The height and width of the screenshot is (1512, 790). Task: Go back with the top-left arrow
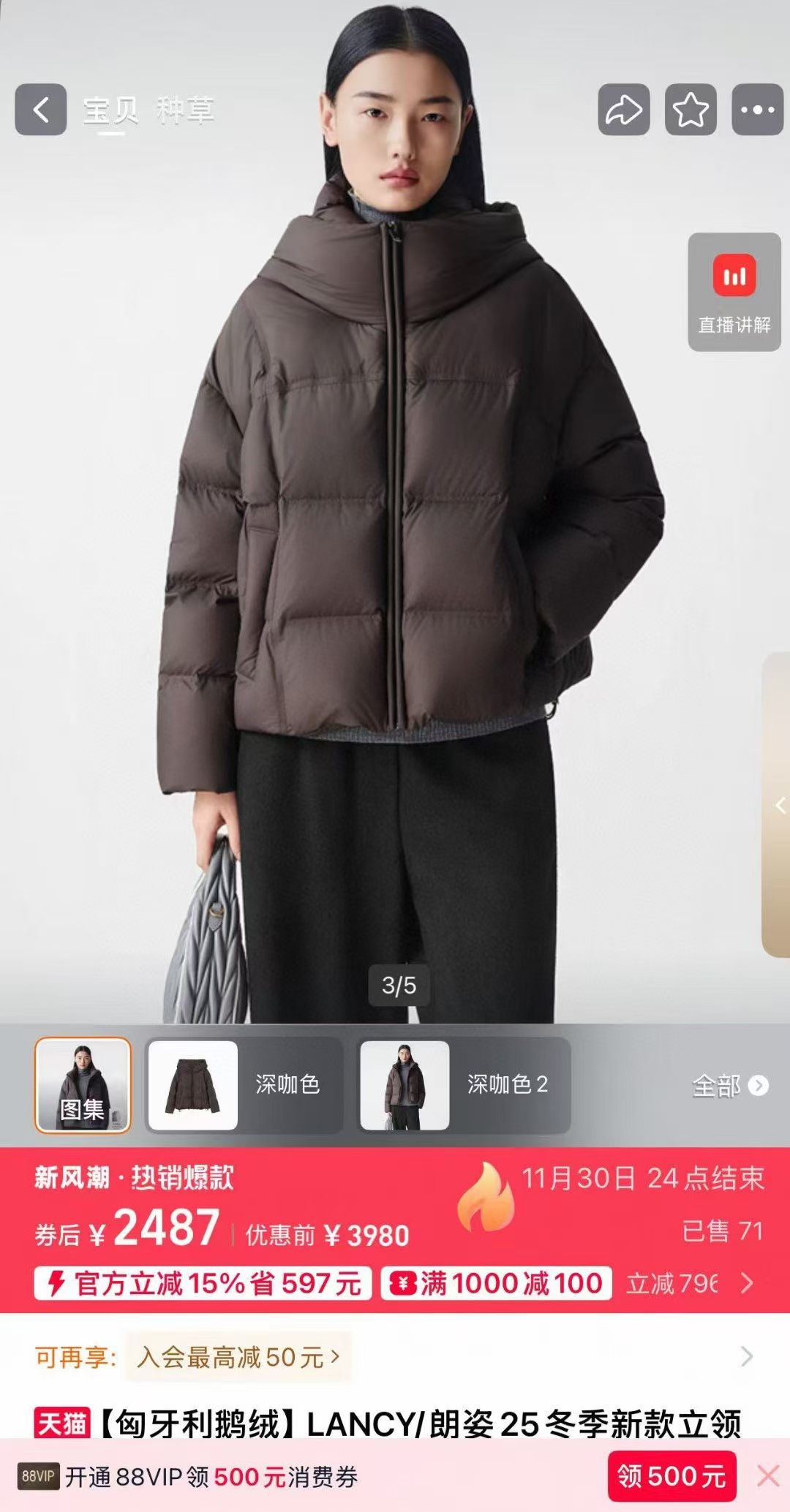point(41,110)
